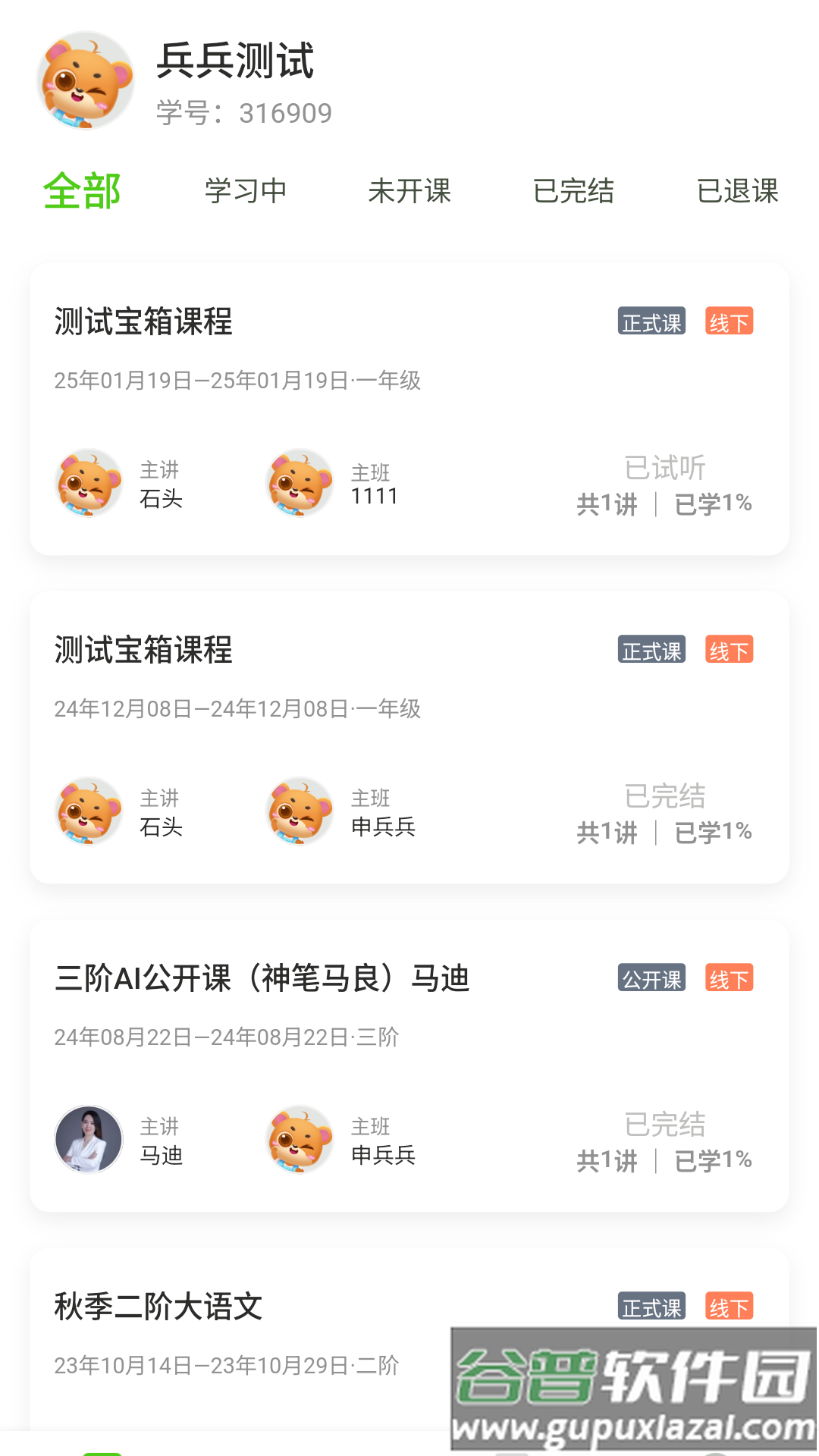
Task: Switch to the 学习中 tab
Action: pyautogui.click(x=246, y=191)
